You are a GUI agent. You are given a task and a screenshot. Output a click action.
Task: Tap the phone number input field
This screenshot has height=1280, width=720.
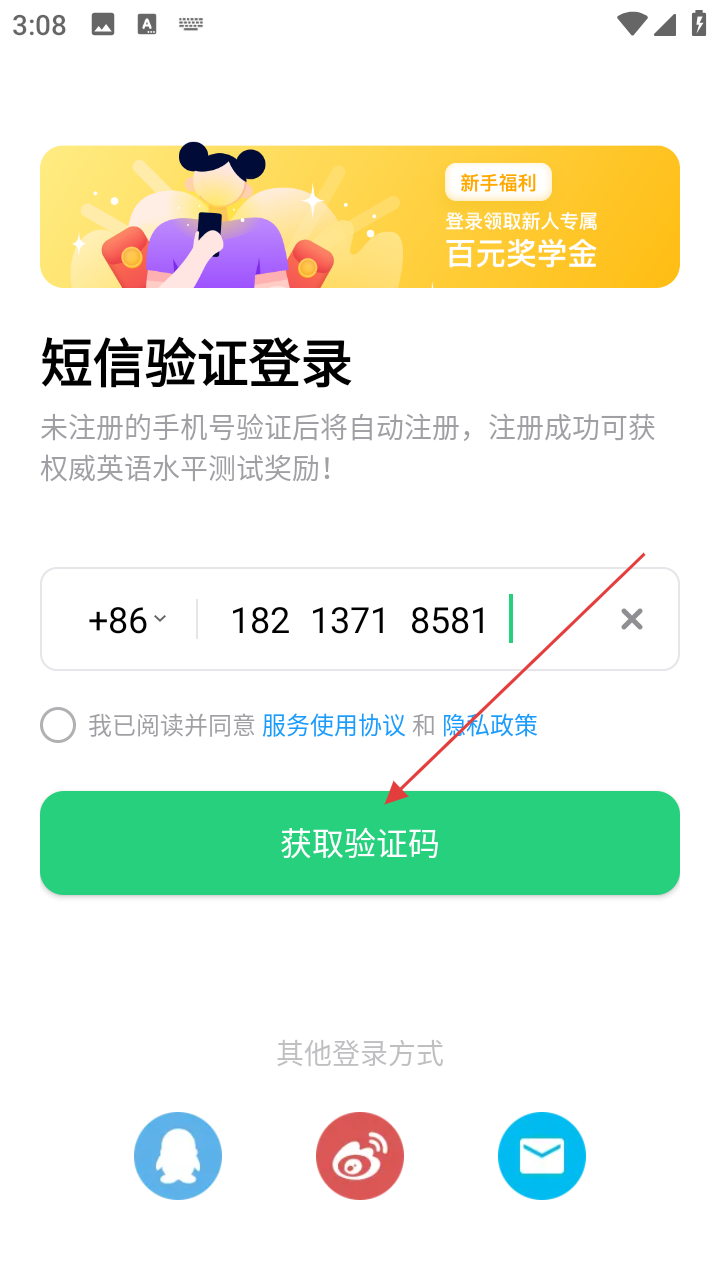click(400, 620)
